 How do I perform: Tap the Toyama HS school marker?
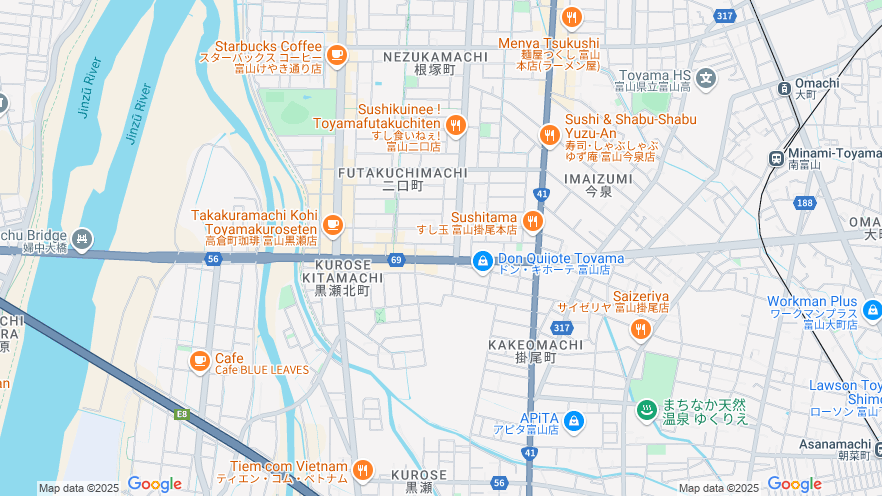707,77
